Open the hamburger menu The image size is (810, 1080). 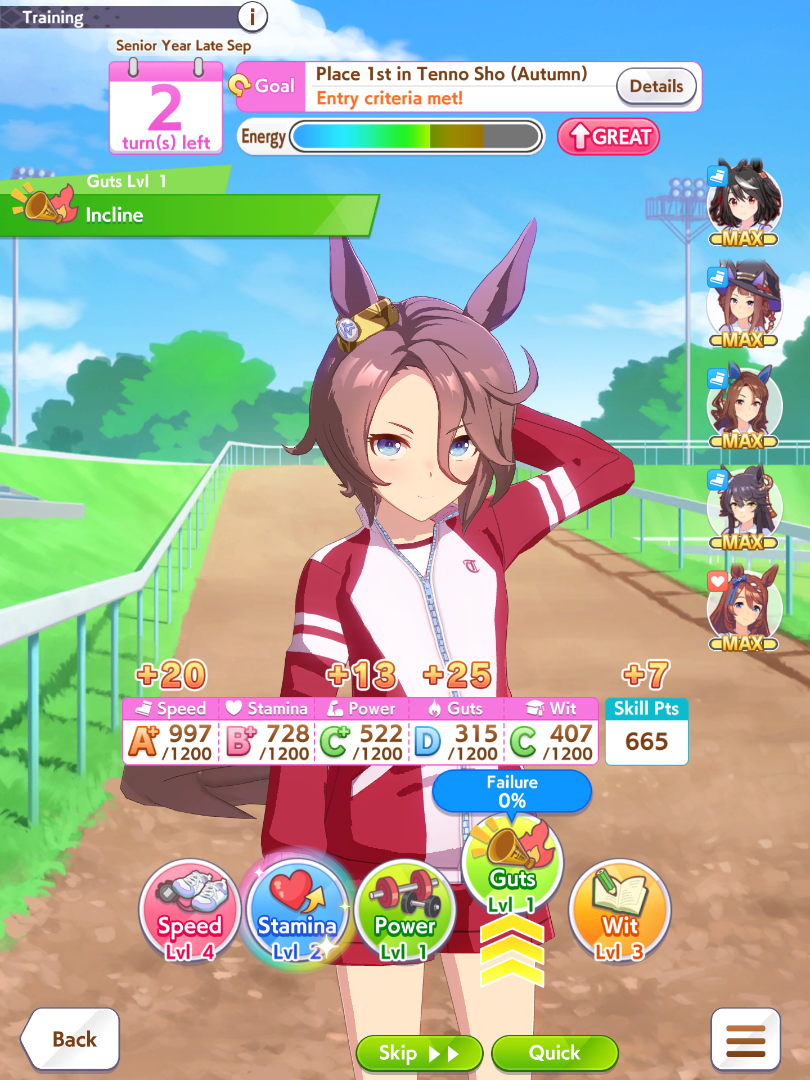coord(745,1041)
